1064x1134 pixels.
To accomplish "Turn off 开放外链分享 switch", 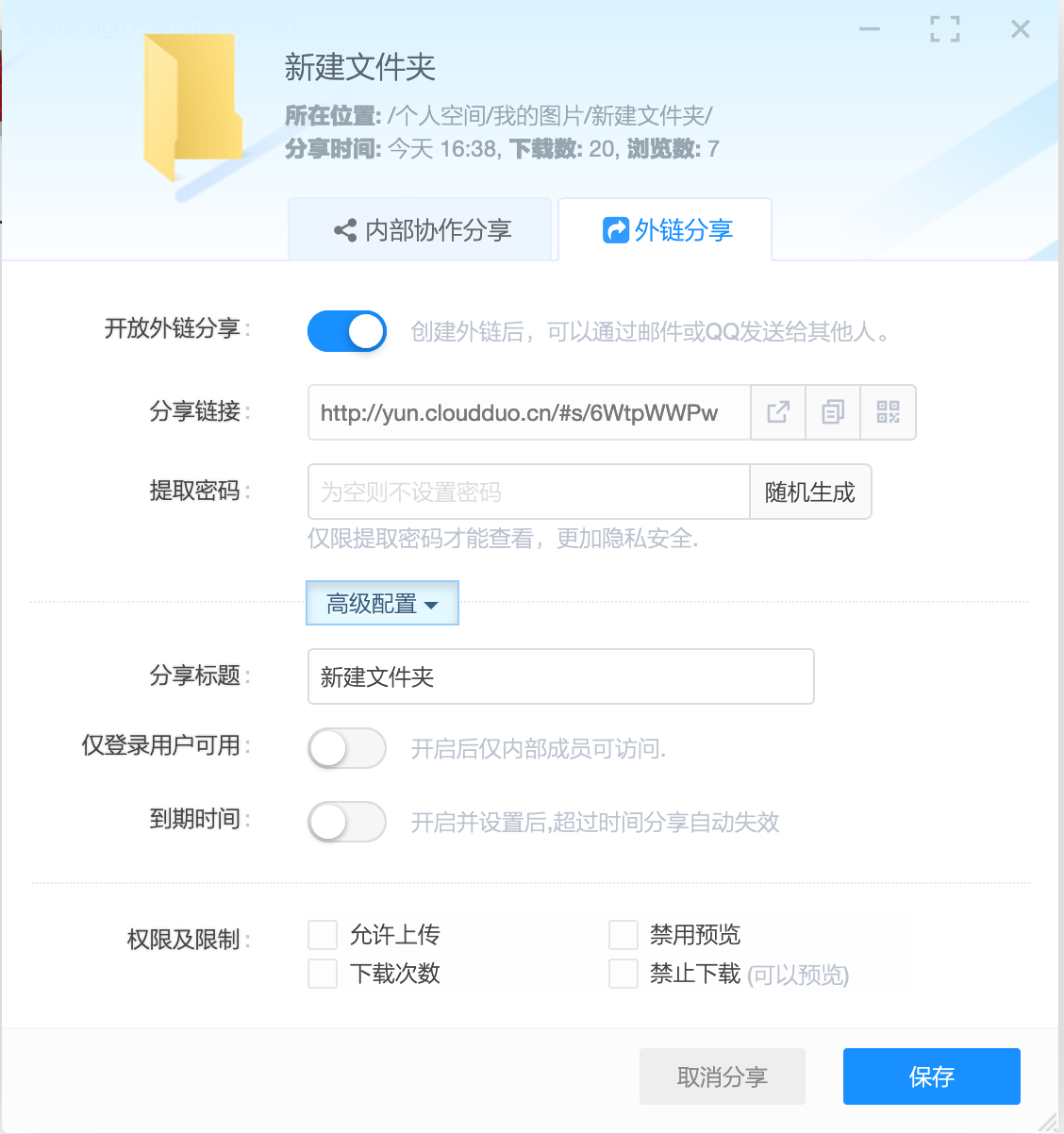I will click(347, 331).
